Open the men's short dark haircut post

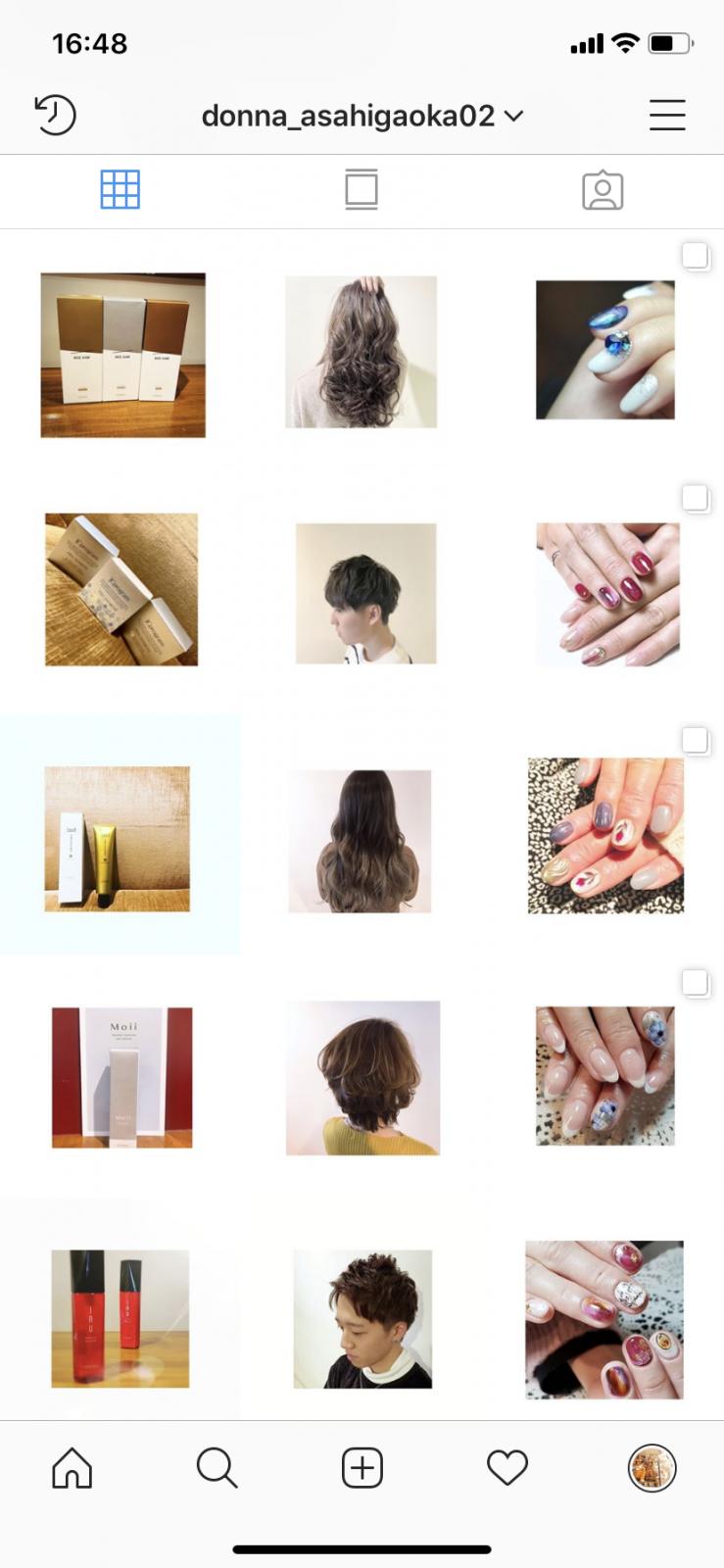[x=366, y=594]
